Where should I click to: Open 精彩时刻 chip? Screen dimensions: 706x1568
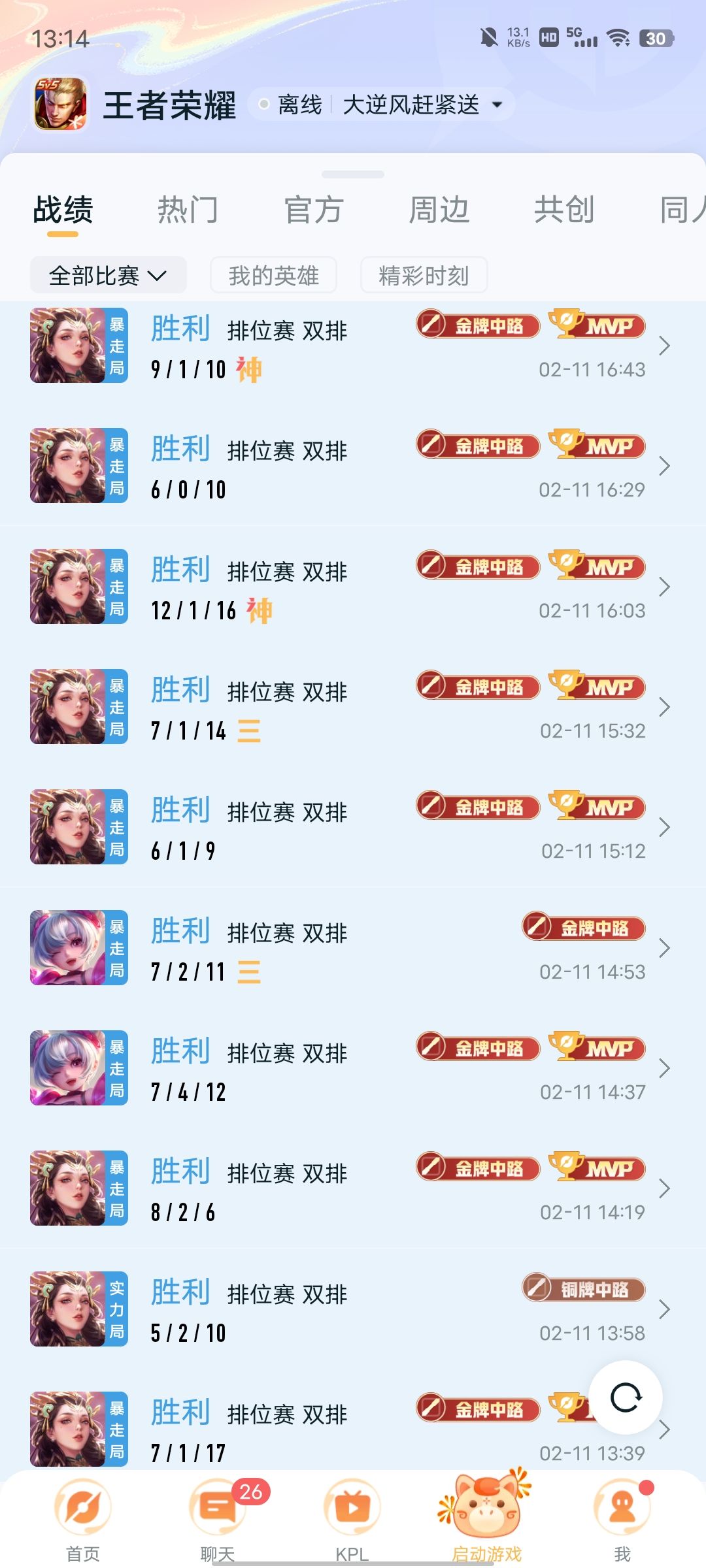424,275
